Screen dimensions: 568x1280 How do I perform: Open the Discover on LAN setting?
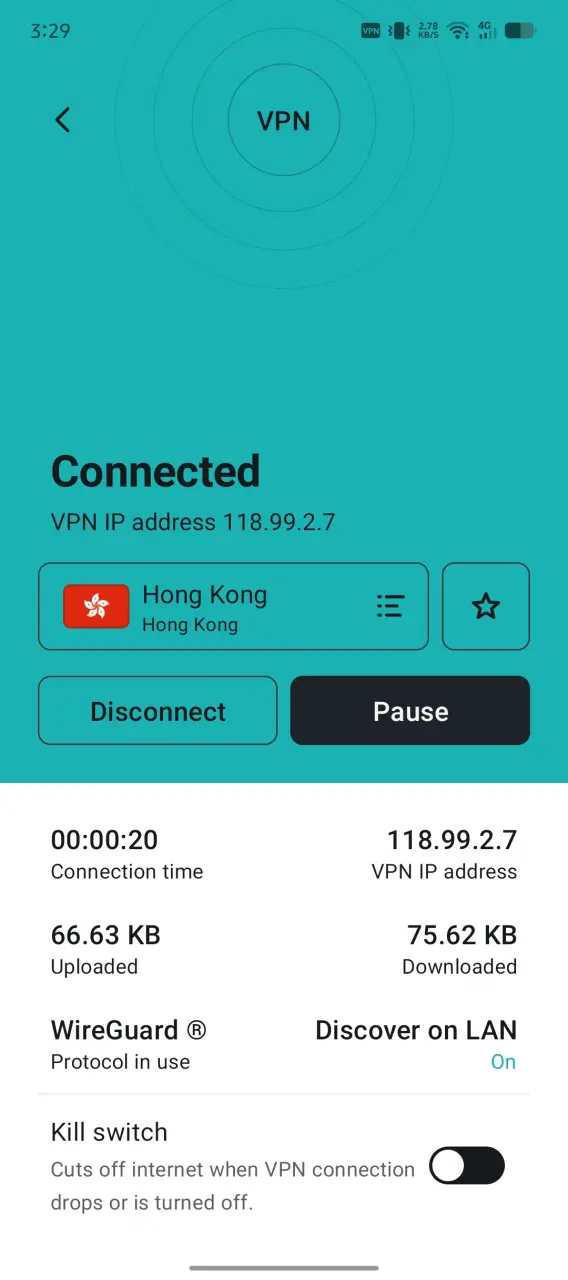click(416, 1044)
